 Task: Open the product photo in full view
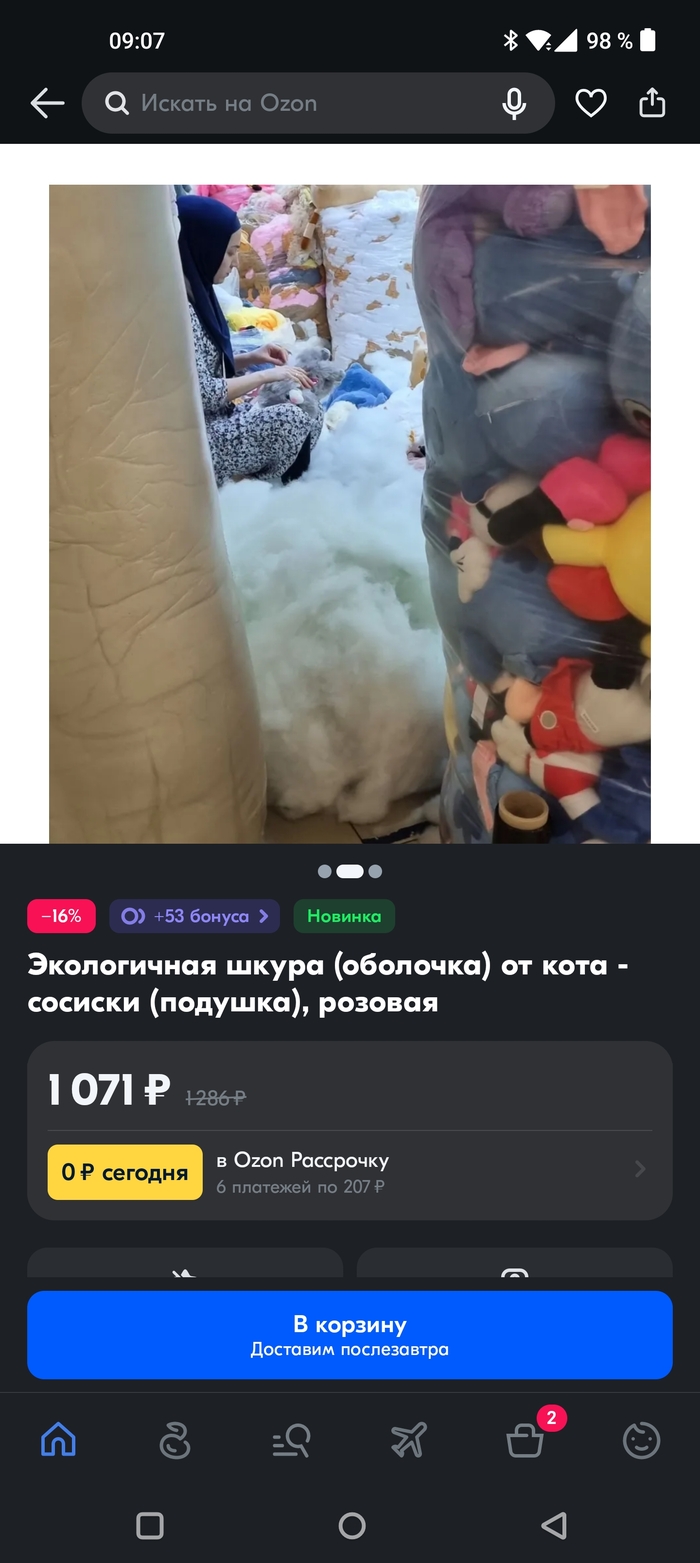[x=350, y=513]
